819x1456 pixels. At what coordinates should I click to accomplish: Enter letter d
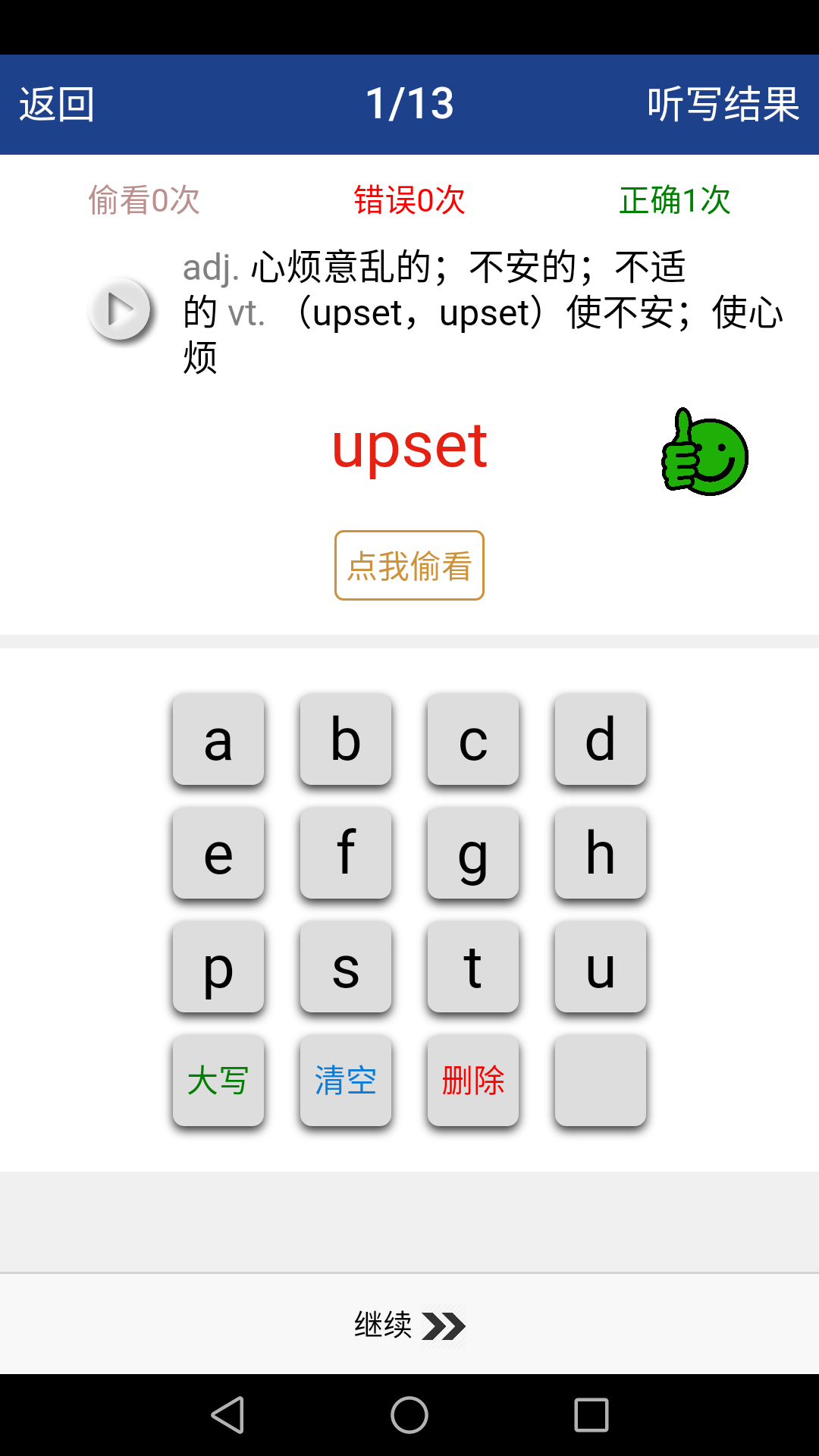601,739
